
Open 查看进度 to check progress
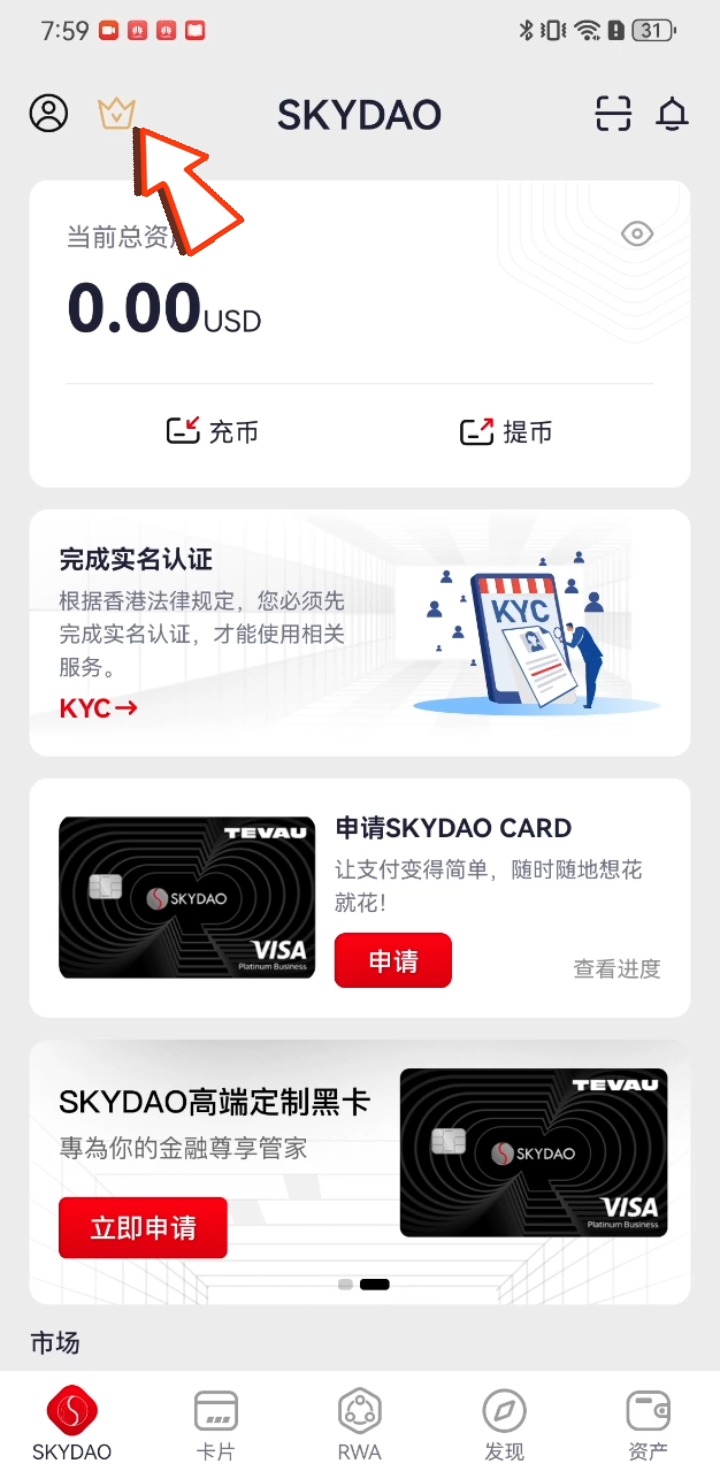[x=616, y=968]
